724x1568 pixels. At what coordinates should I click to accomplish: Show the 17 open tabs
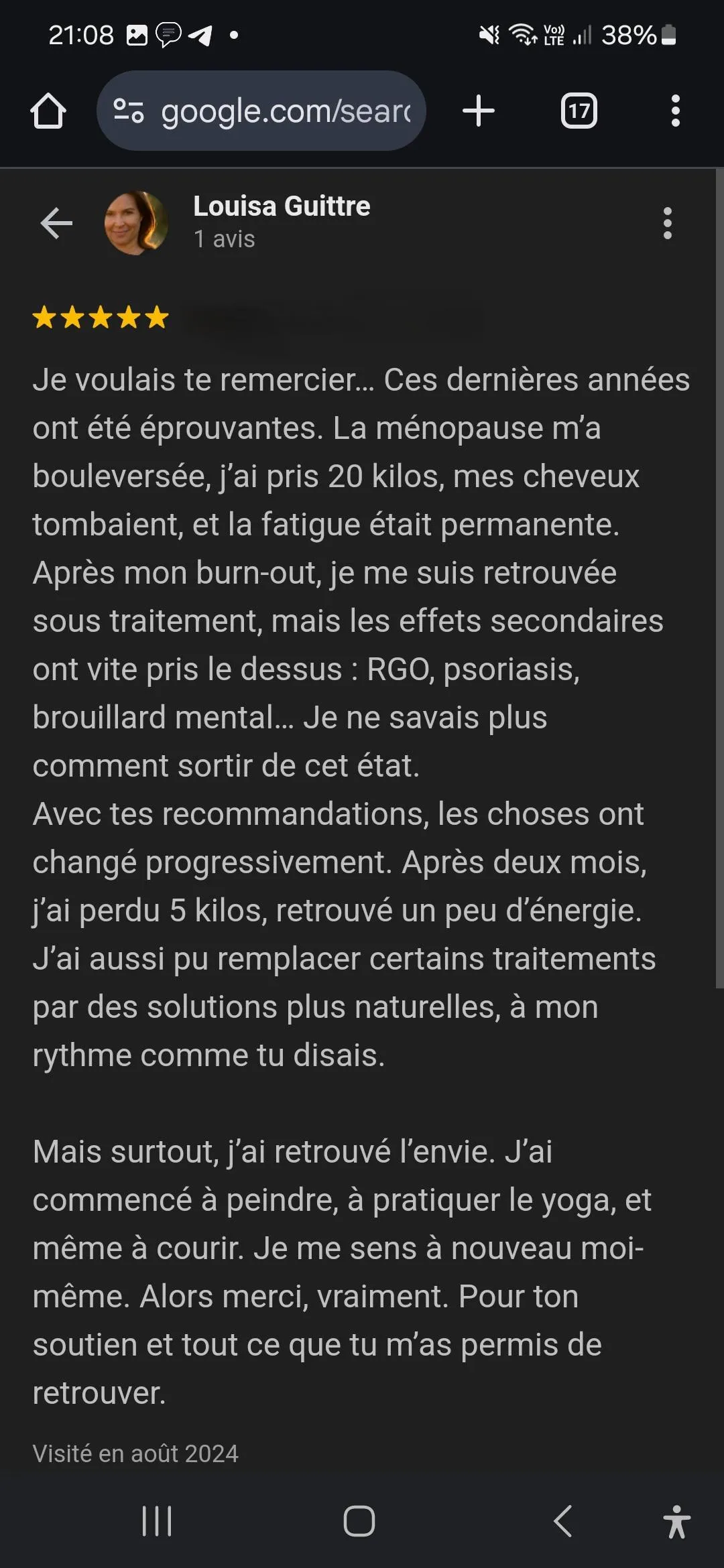point(579,111)
